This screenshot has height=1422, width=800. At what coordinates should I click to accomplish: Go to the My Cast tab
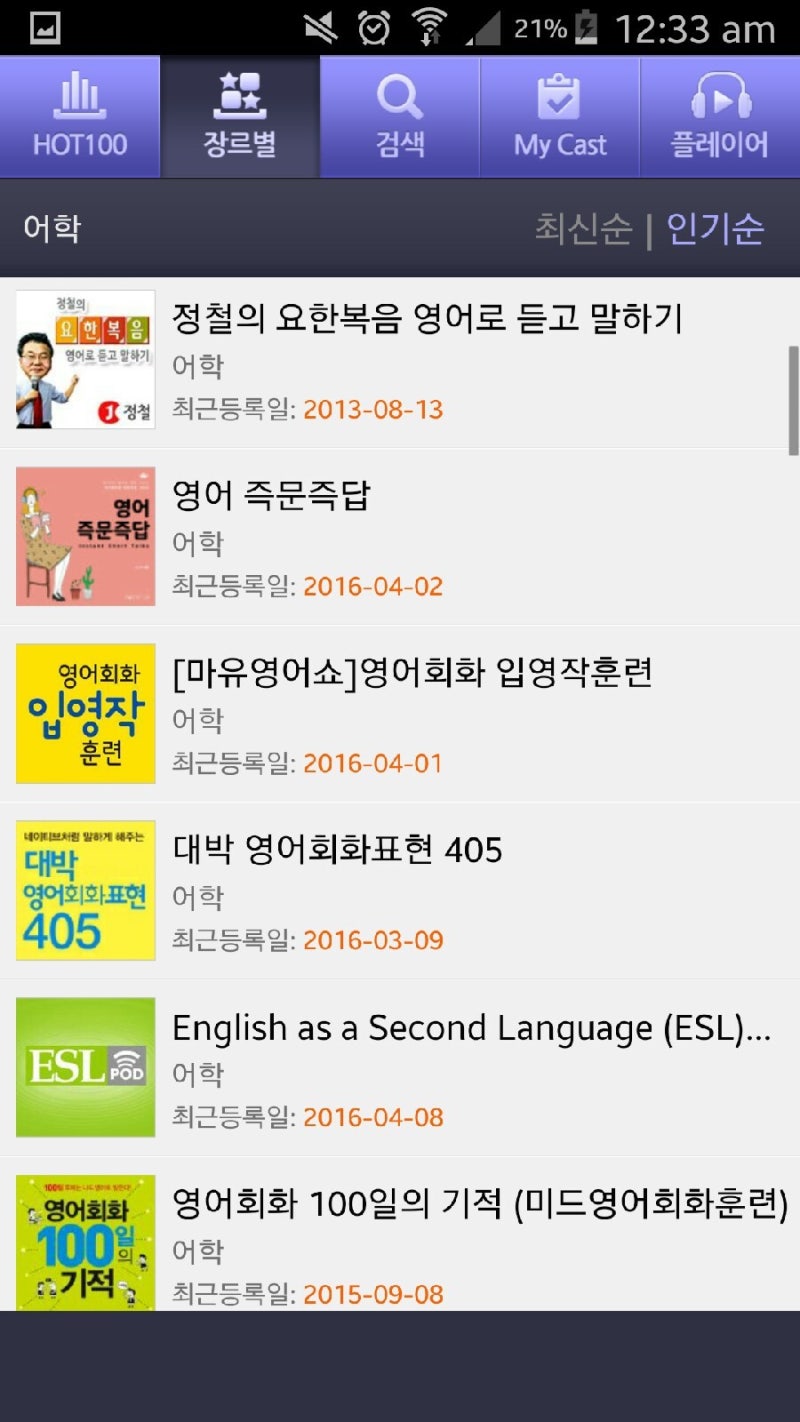tap(560, 117)
